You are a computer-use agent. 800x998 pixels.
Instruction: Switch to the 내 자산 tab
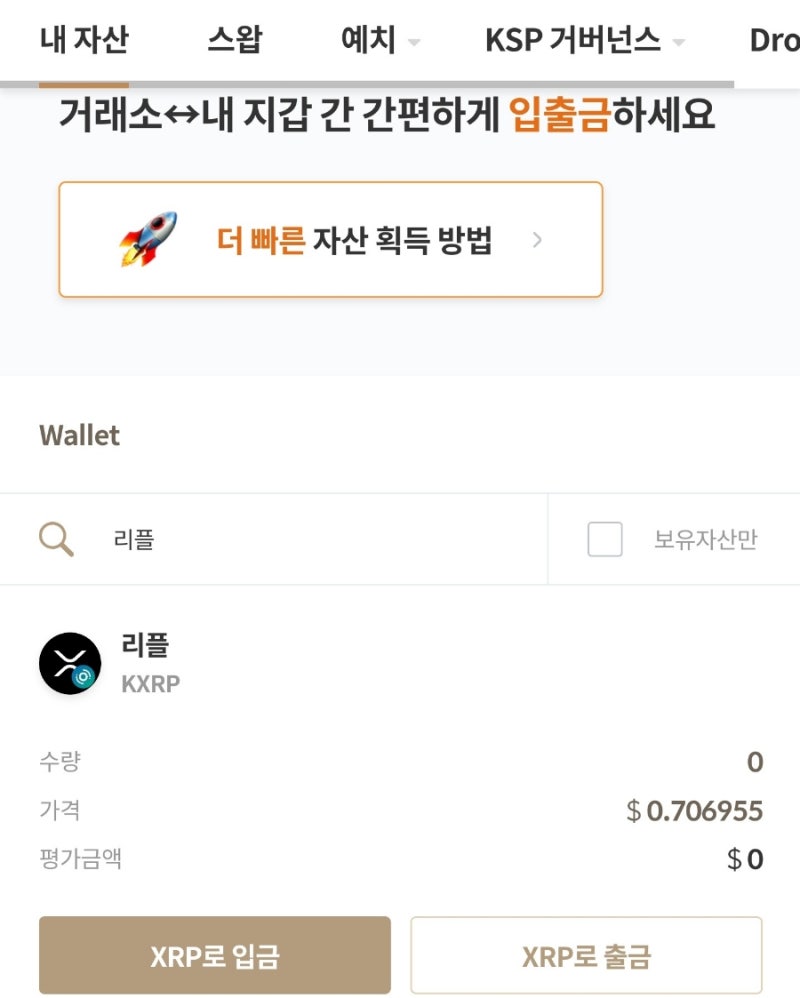tap(84, 41)
